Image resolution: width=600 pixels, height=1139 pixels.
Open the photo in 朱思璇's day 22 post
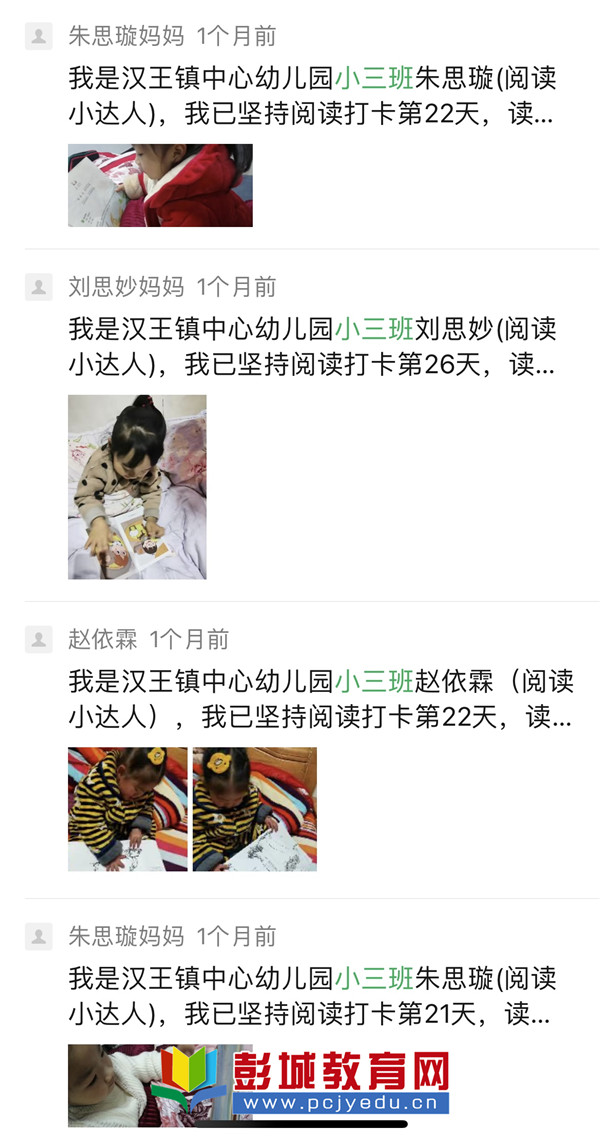[160, 185]
